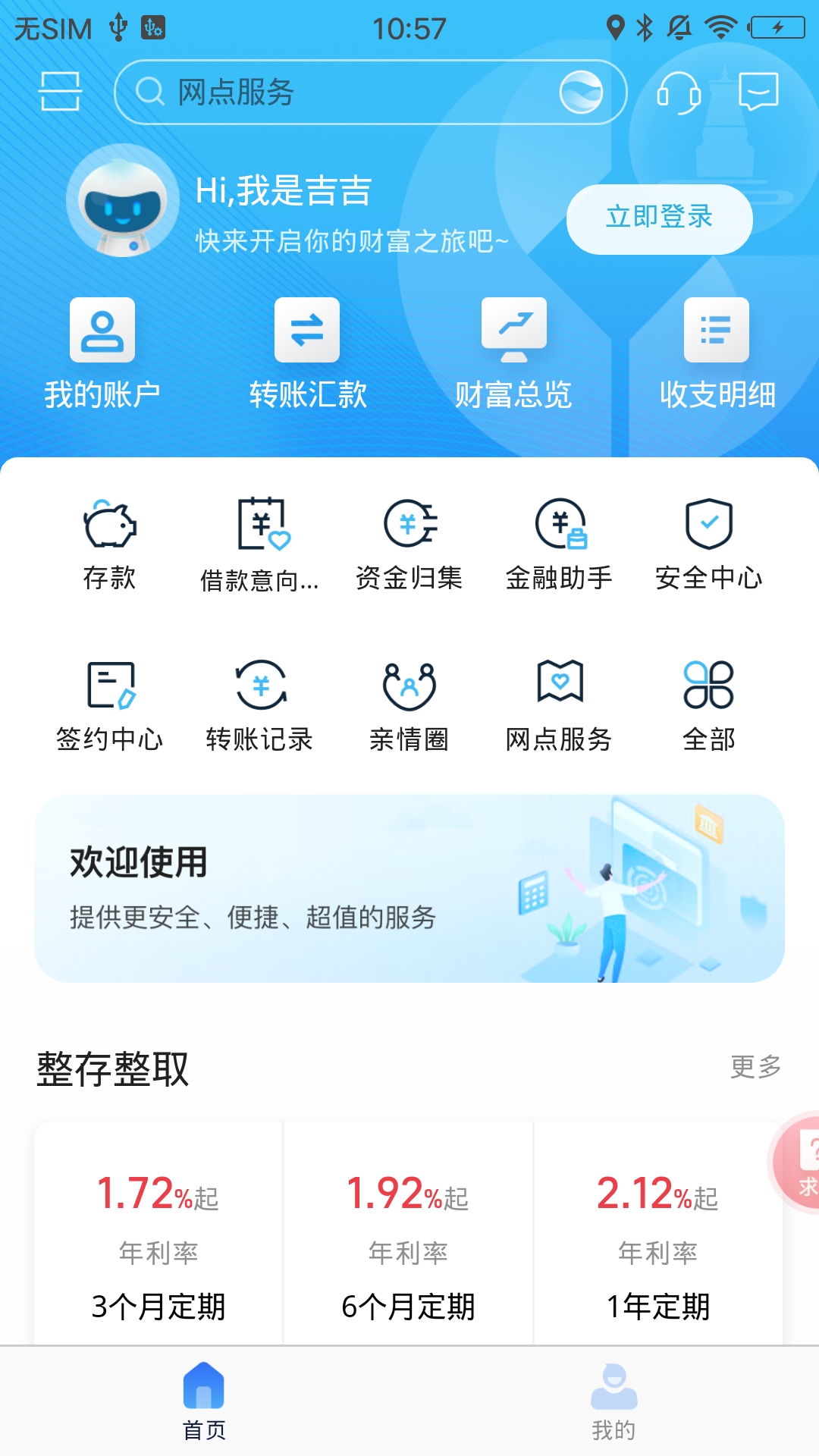Open 亲情圈
819x1456 pixels.
(409, 705)
